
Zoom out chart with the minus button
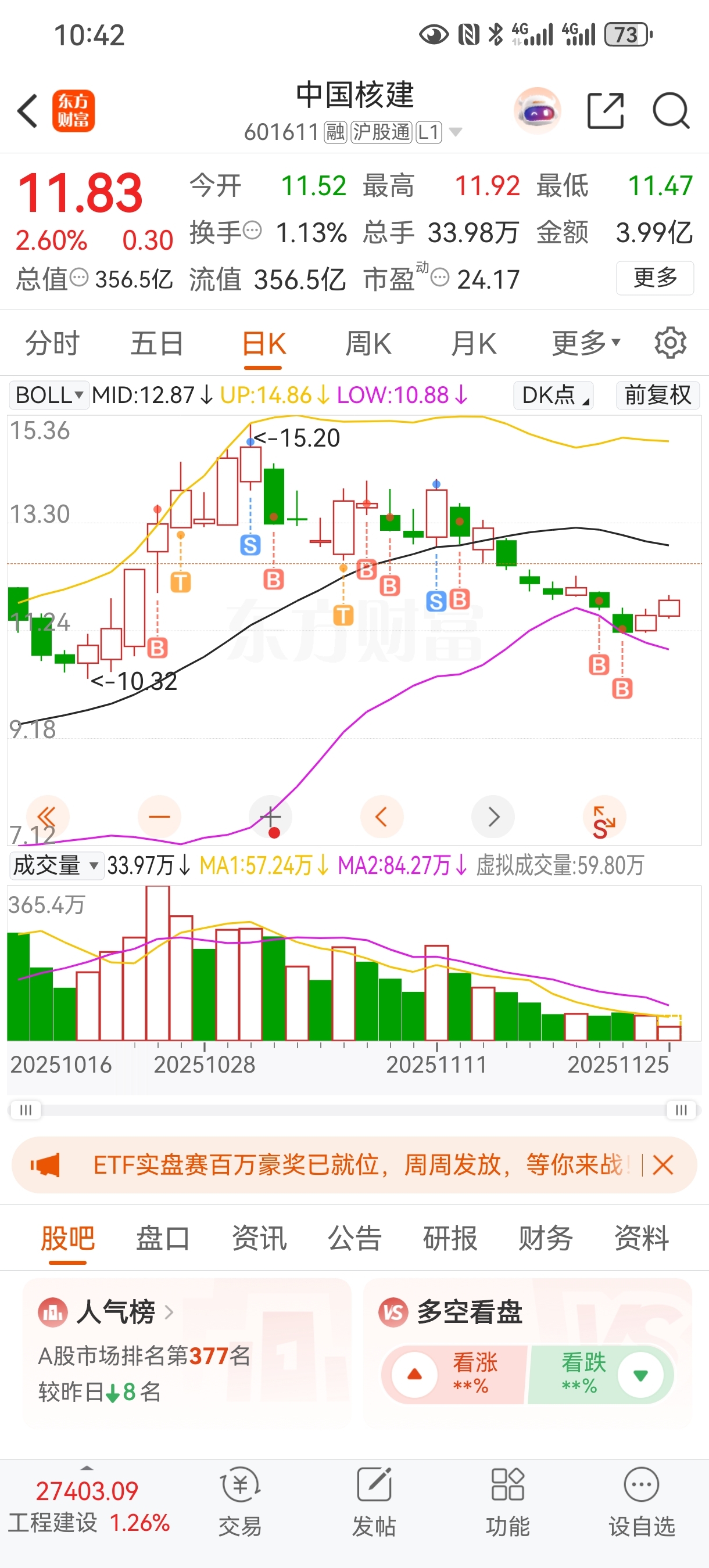click(x=159, y=817)
